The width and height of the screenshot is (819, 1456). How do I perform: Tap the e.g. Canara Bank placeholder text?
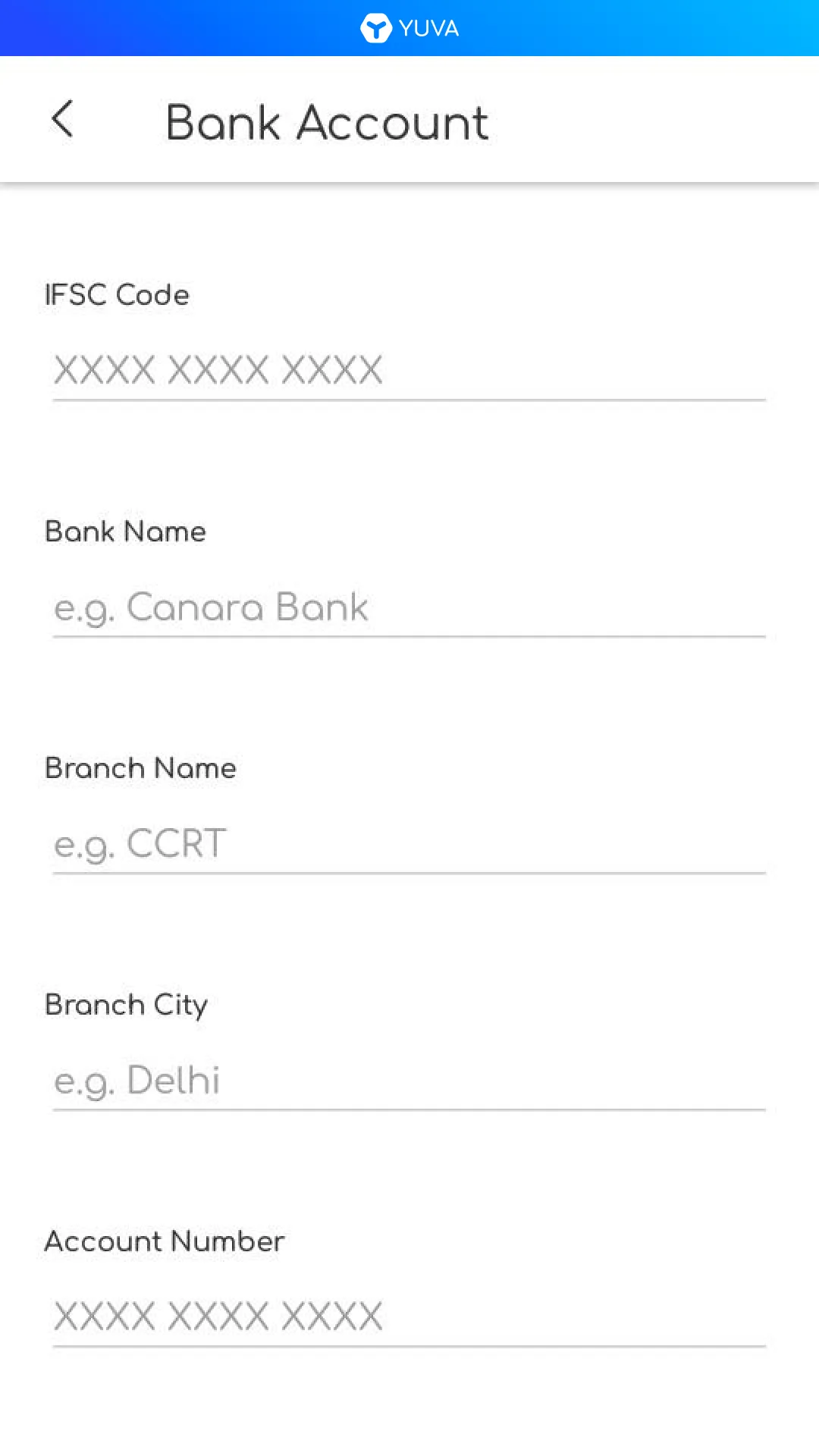coord(210,607)
